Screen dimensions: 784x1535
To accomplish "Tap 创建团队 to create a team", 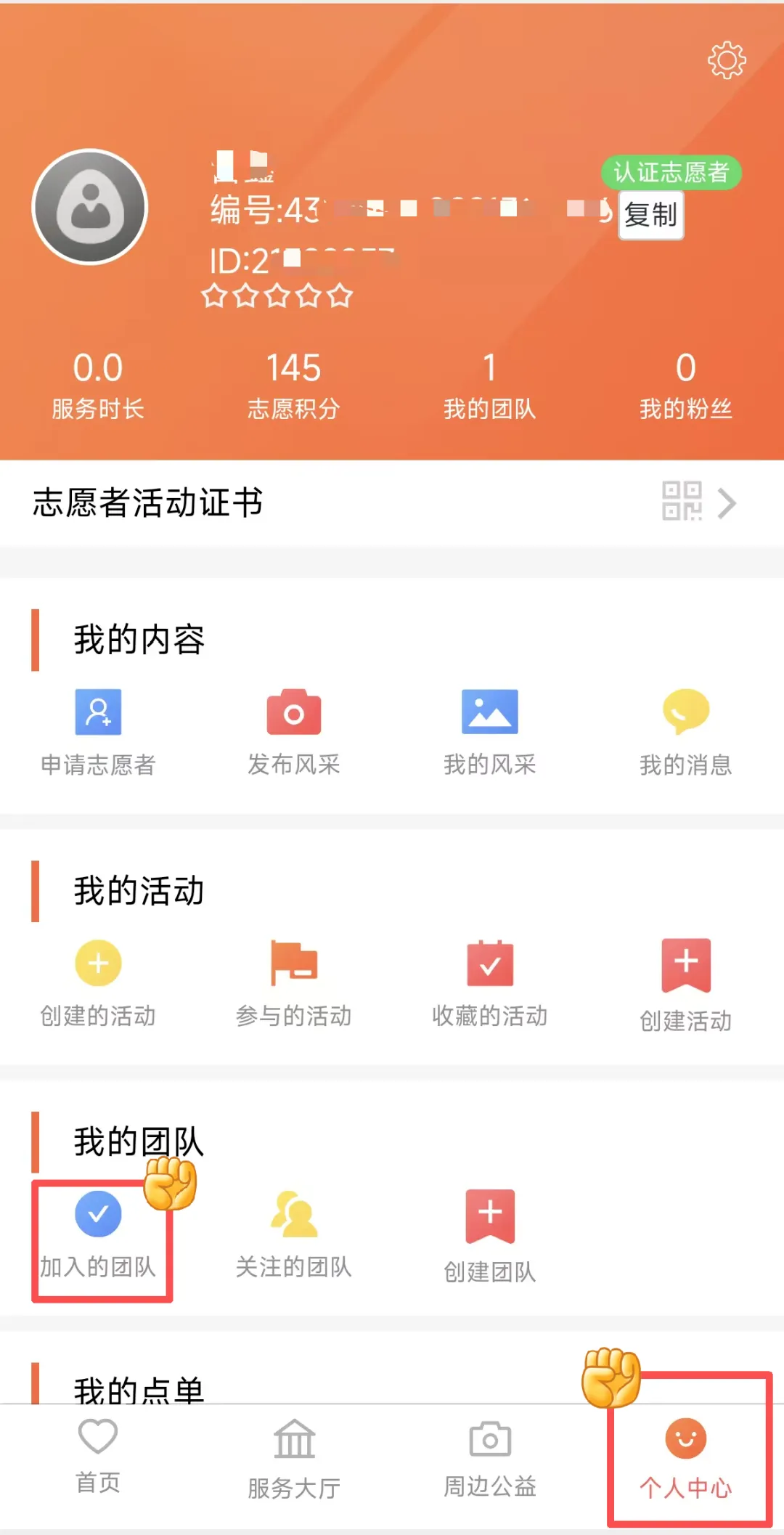I will pos(490,1236).
